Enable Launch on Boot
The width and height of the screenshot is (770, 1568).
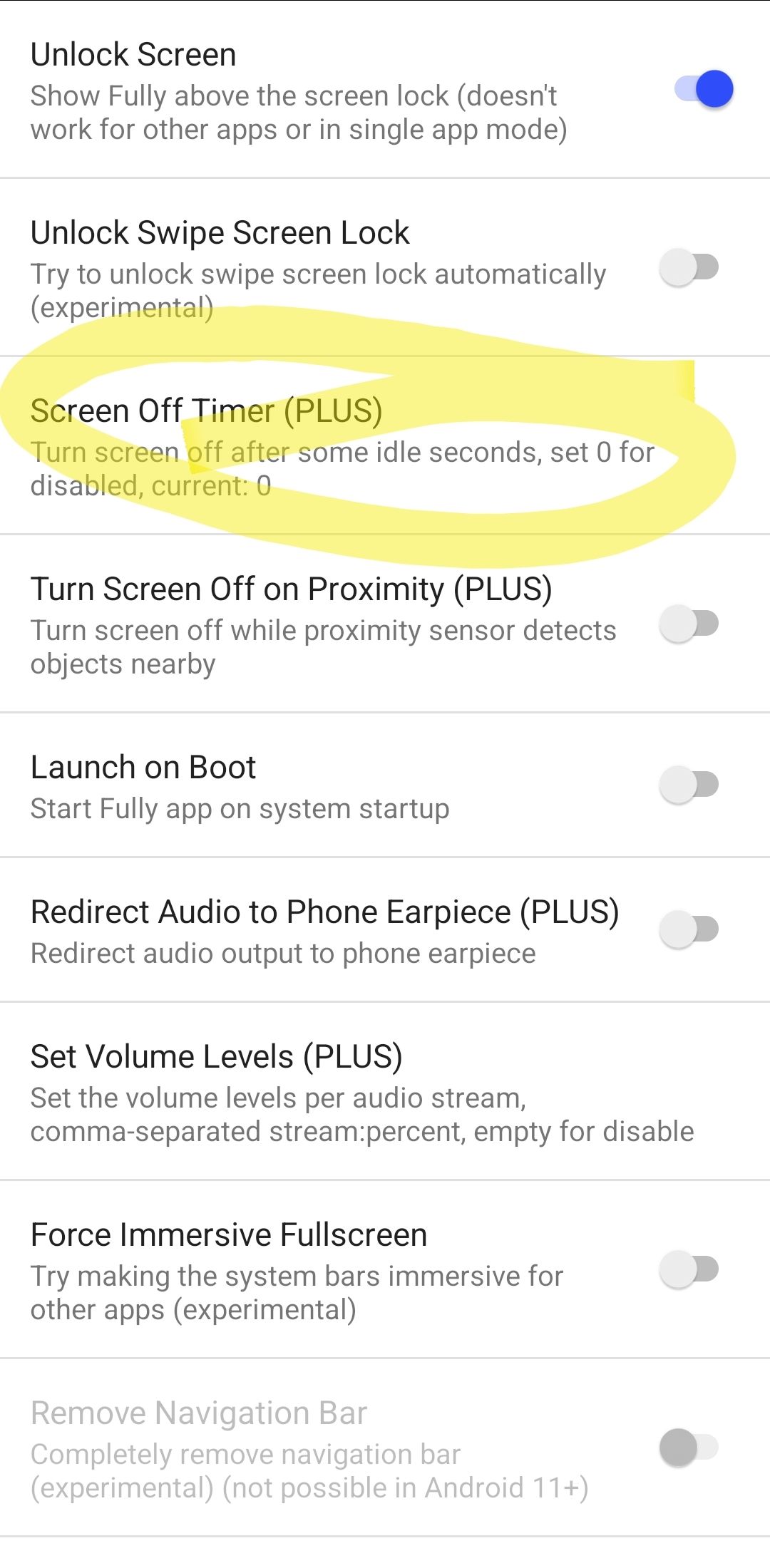tap(689, 785)
